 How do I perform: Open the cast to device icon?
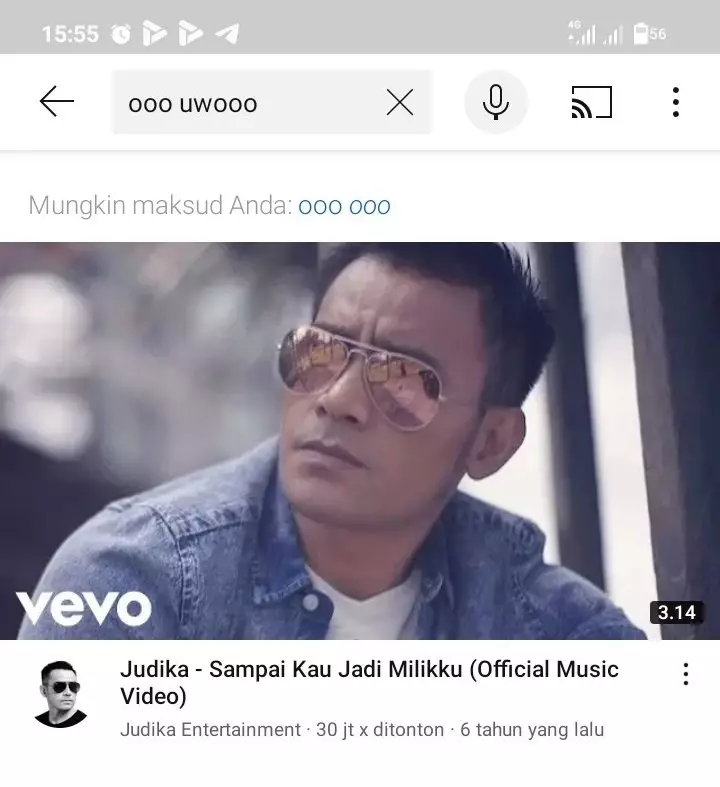591,102
